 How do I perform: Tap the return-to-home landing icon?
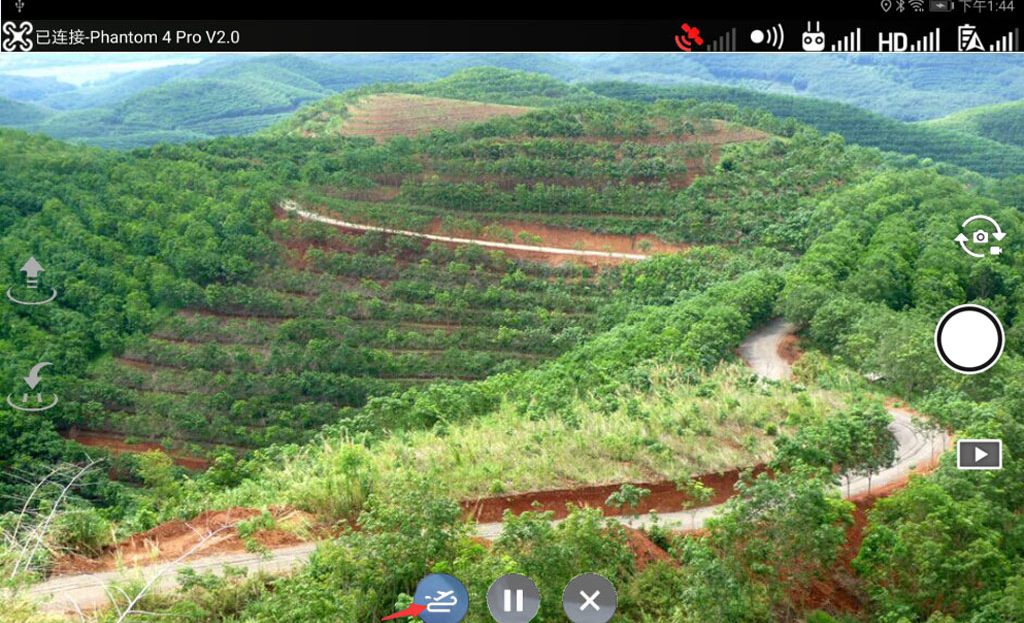click(33, 386)
